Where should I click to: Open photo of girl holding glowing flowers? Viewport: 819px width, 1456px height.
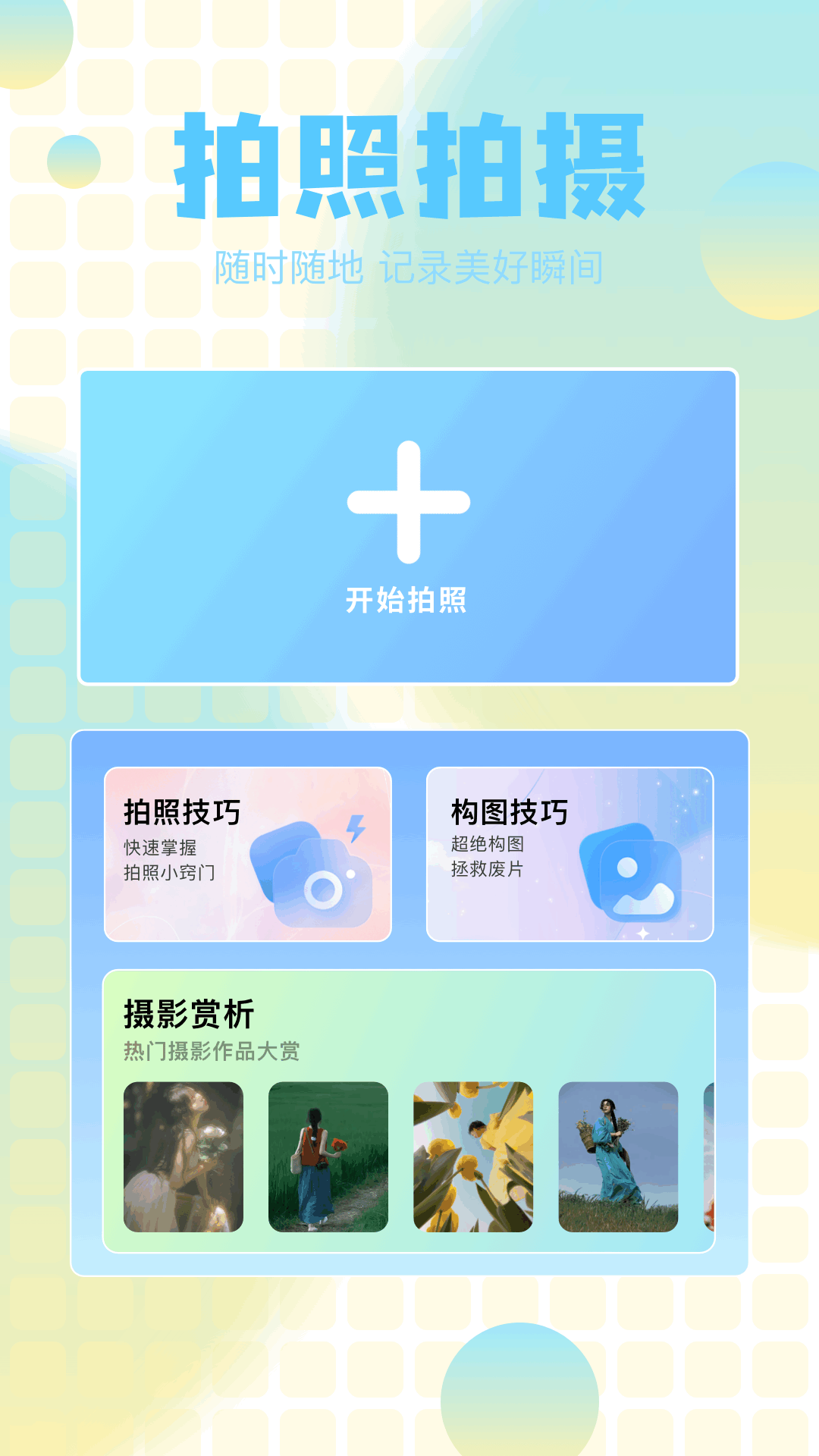pos(184,1156)
